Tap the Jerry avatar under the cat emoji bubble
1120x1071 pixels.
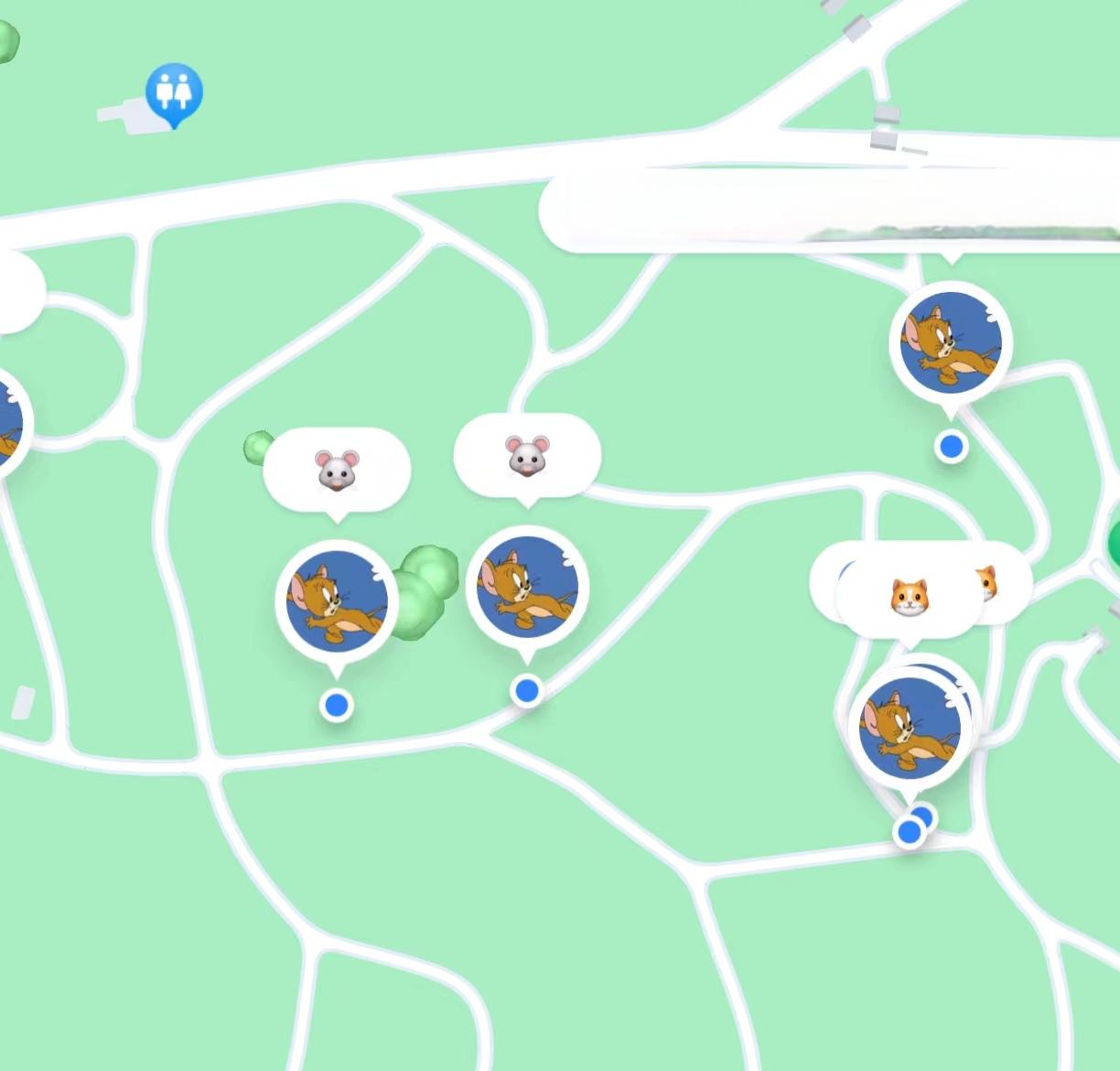[910, 728]
